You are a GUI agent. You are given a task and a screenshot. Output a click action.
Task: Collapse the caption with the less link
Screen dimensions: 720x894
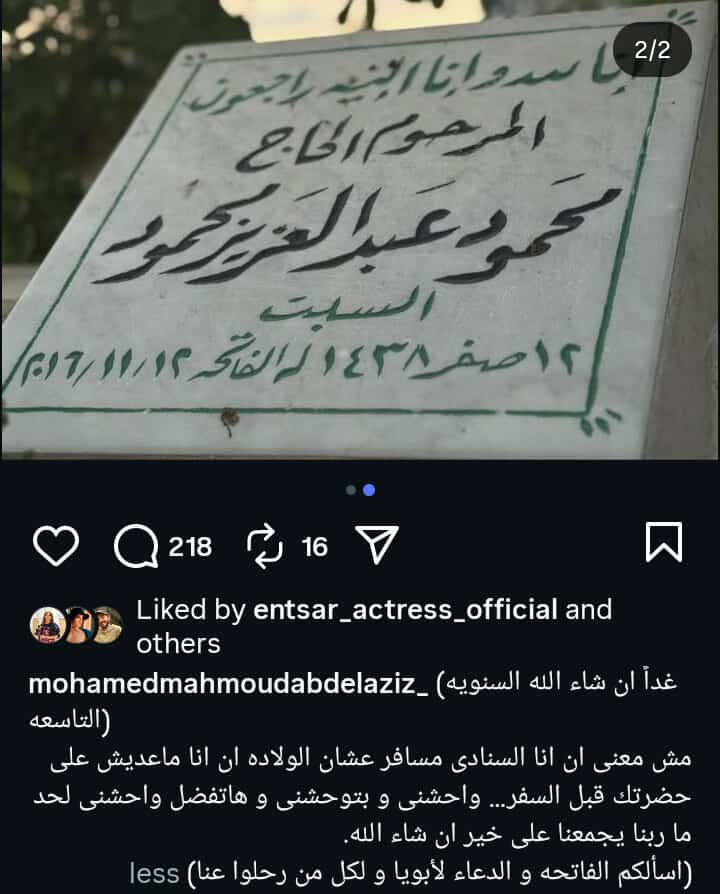(x=154, y=872)
